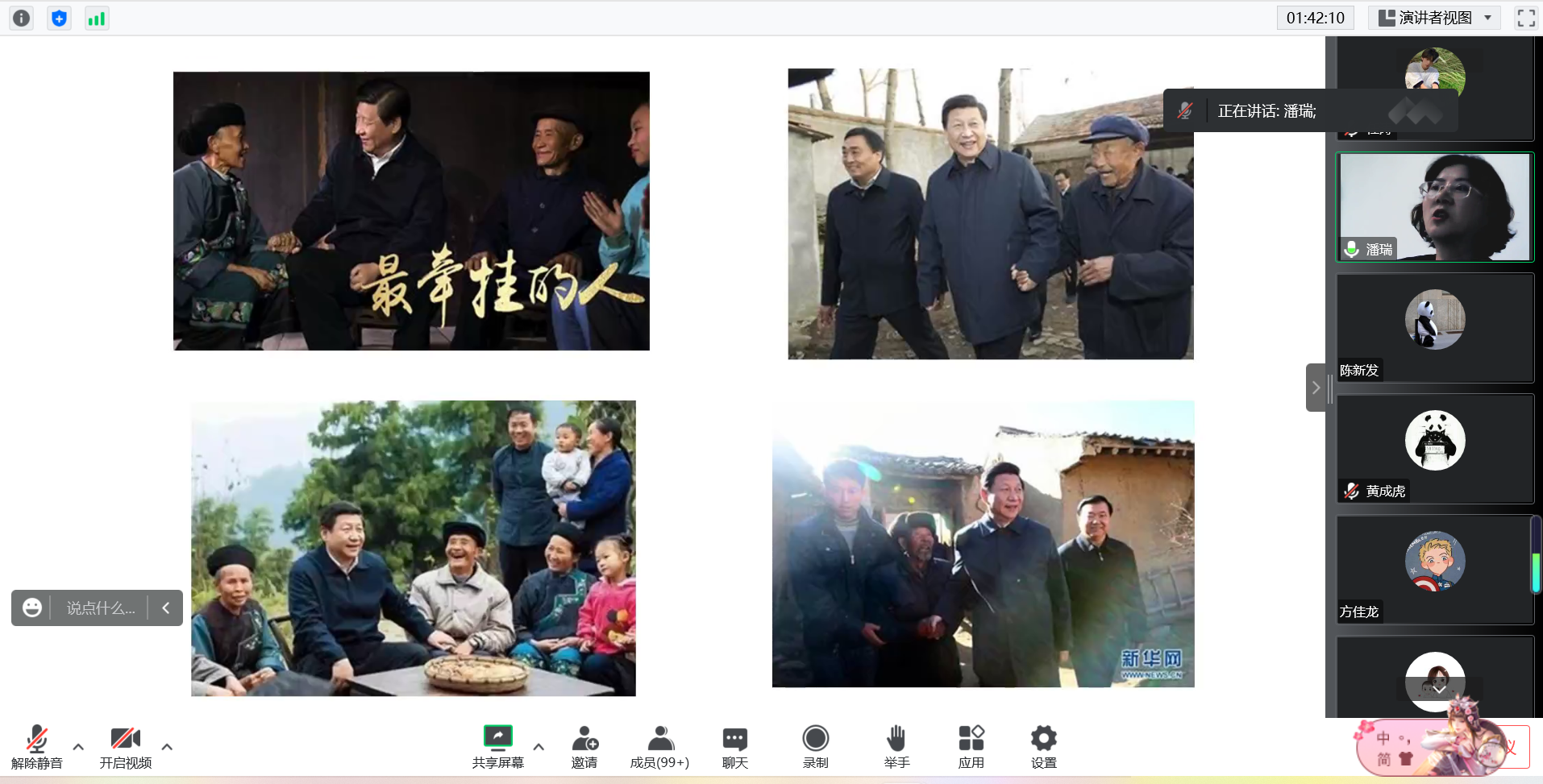The width and height of the screenshot is (1543, 784).
Task: Select 潘瑞's video tile
Action: pos(1434,207)
